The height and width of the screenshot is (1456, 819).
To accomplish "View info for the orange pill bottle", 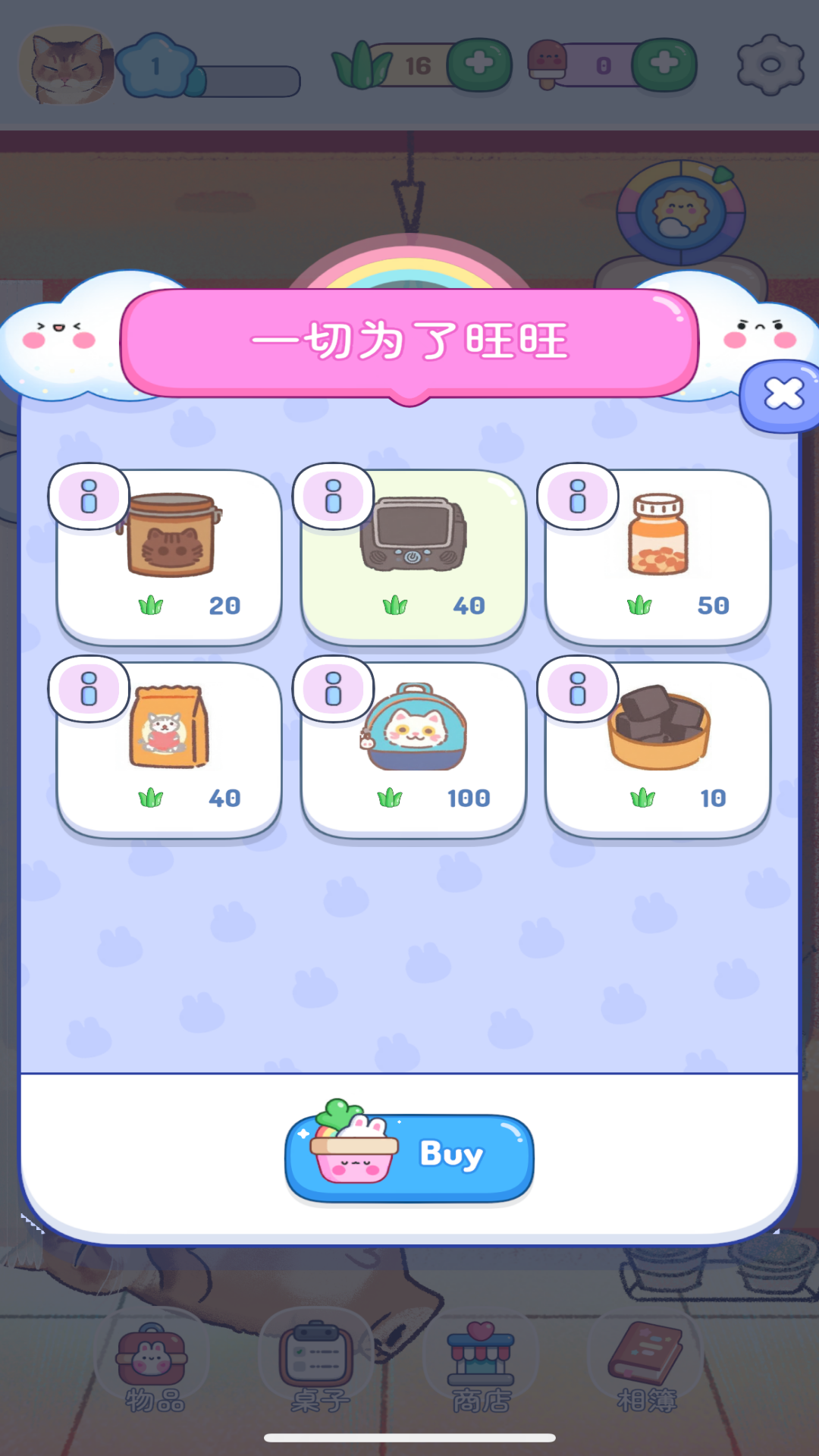I will tap(577, 496).
